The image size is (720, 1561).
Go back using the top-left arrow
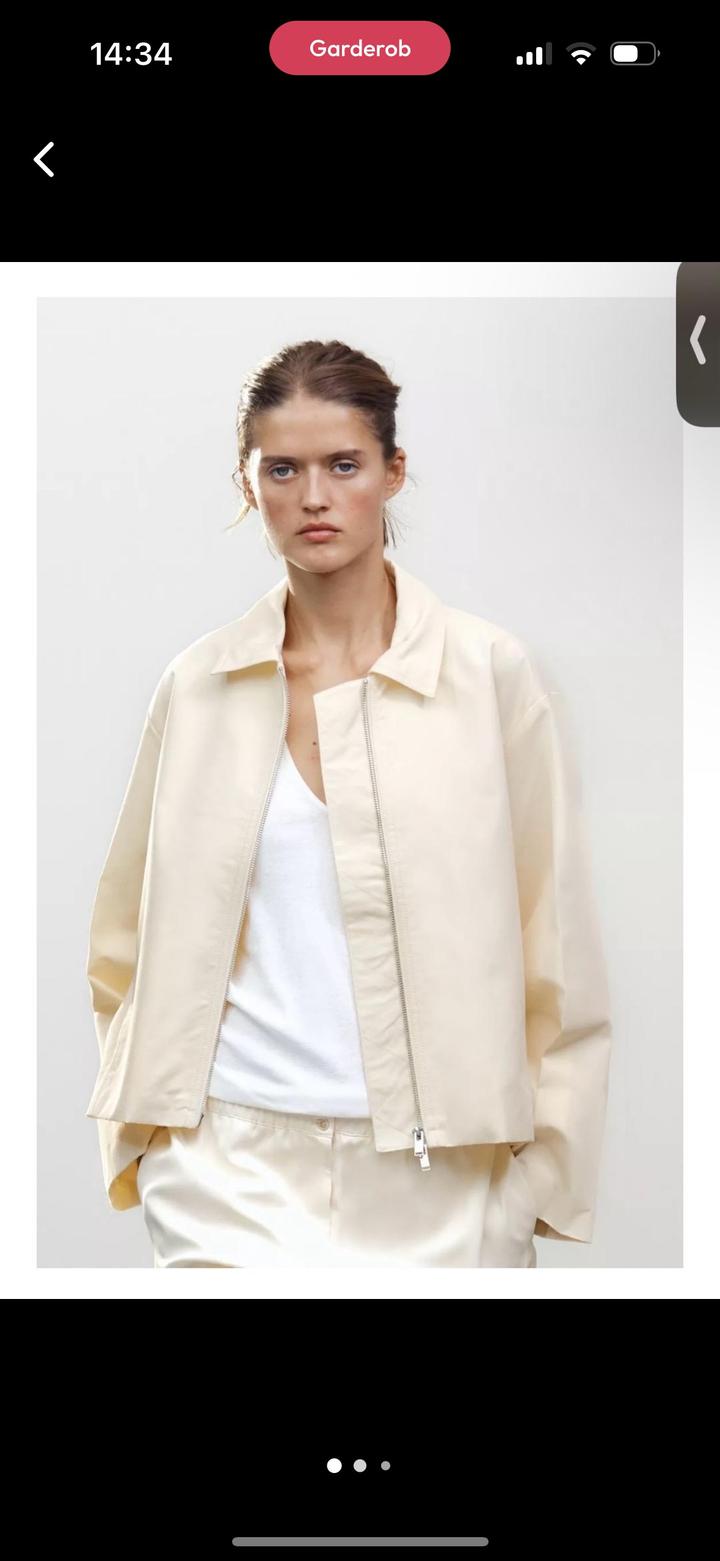[x=44, y=160]
